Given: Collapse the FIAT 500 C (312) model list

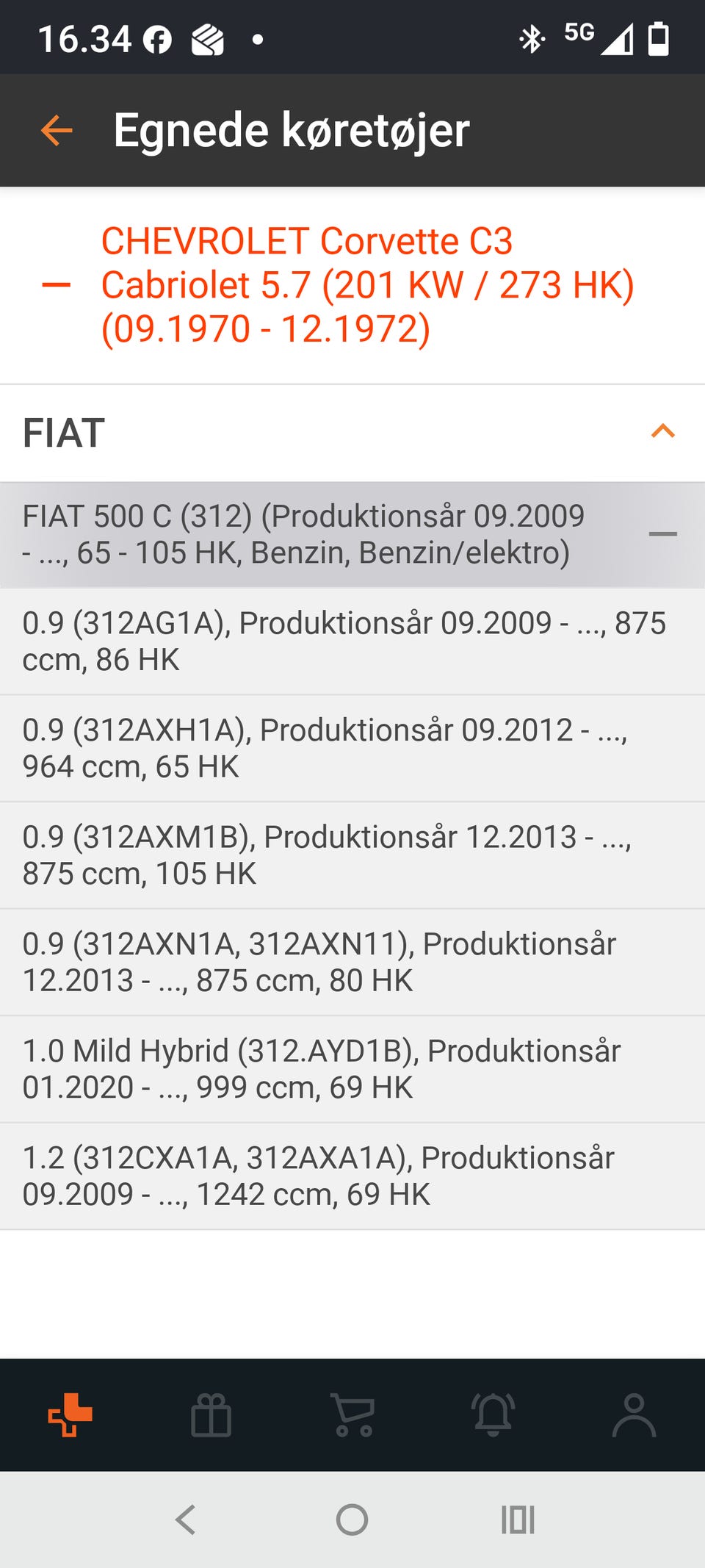Looking at the screenshot, I should click(662, 534).
